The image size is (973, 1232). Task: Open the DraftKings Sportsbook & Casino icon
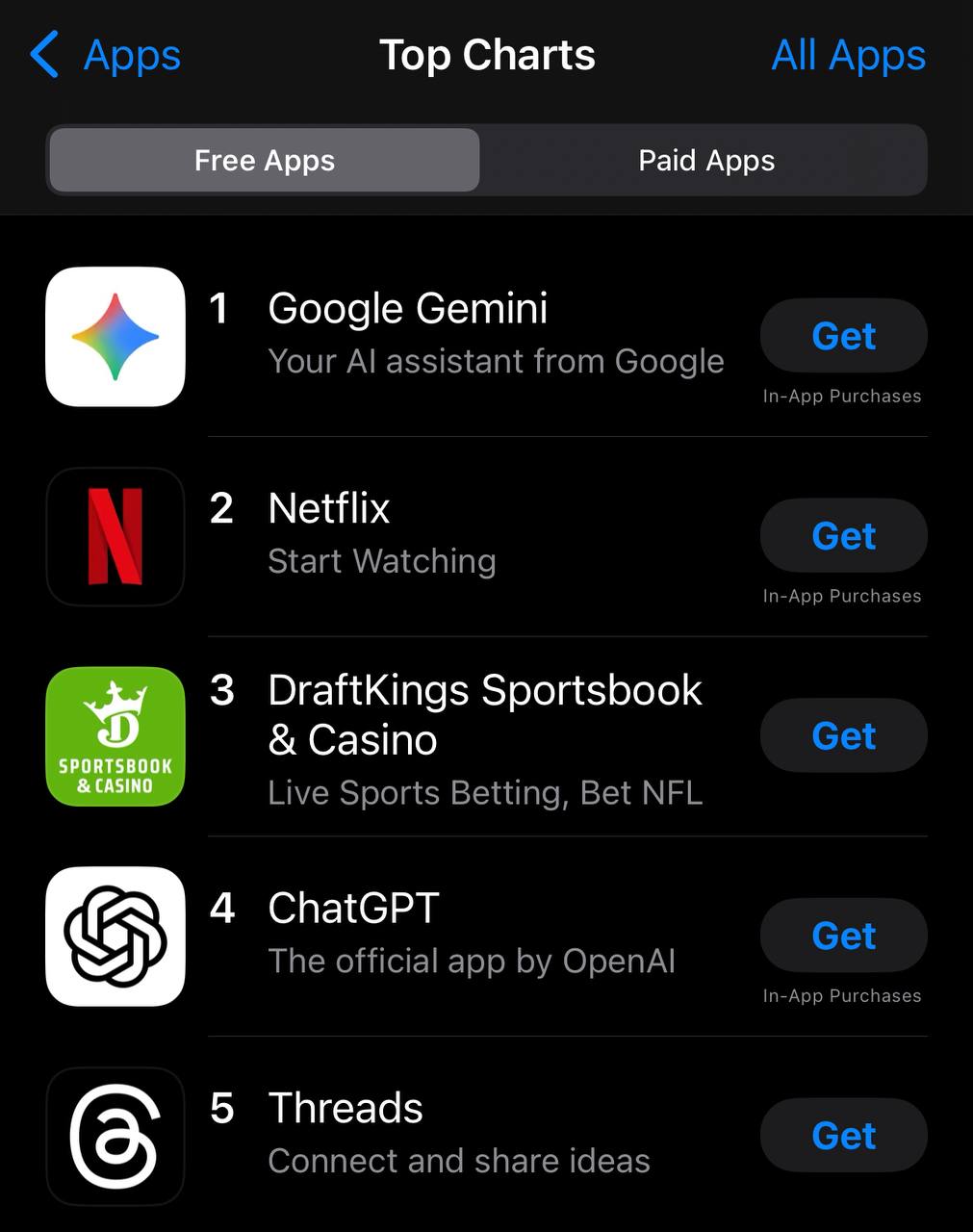[115, 736]
